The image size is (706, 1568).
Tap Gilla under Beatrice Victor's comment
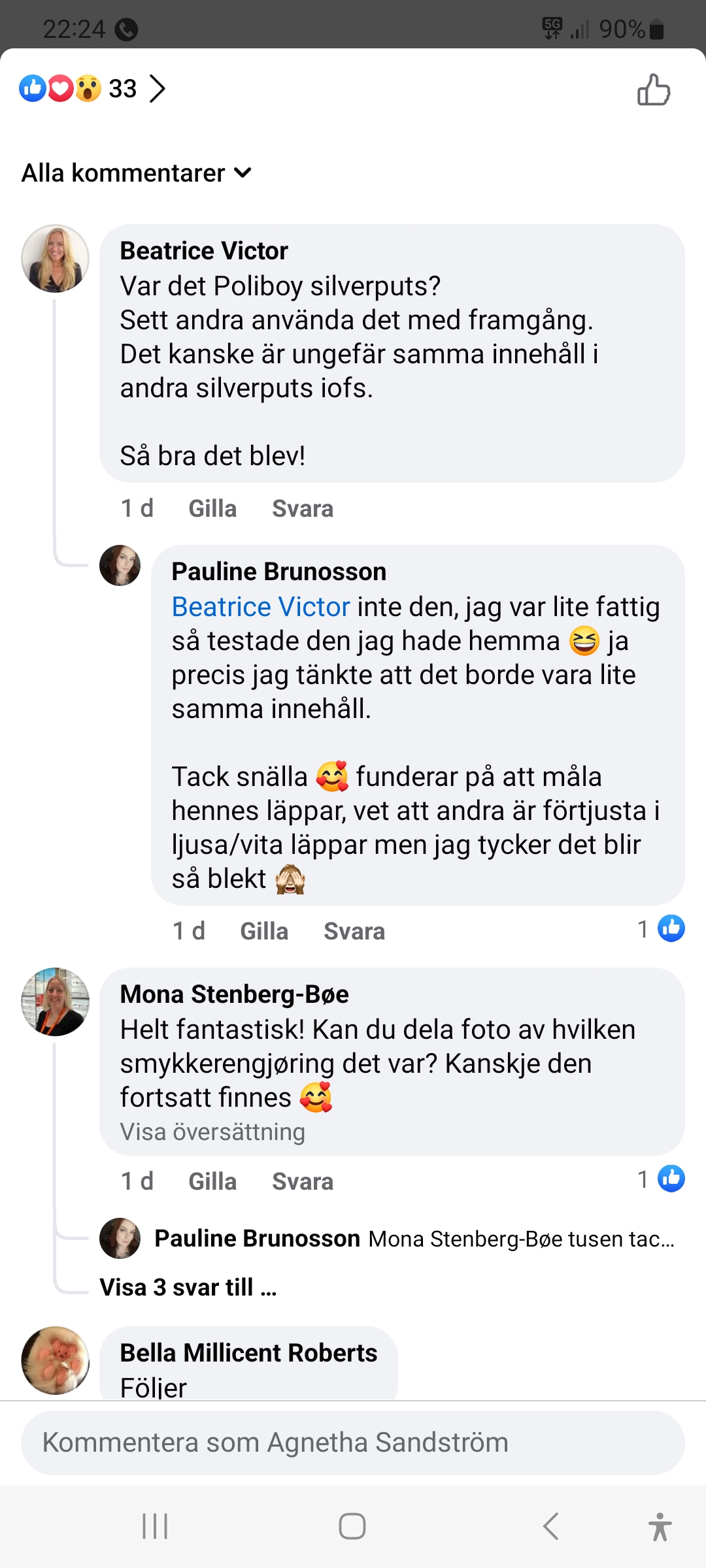click(x=212, y=509)
